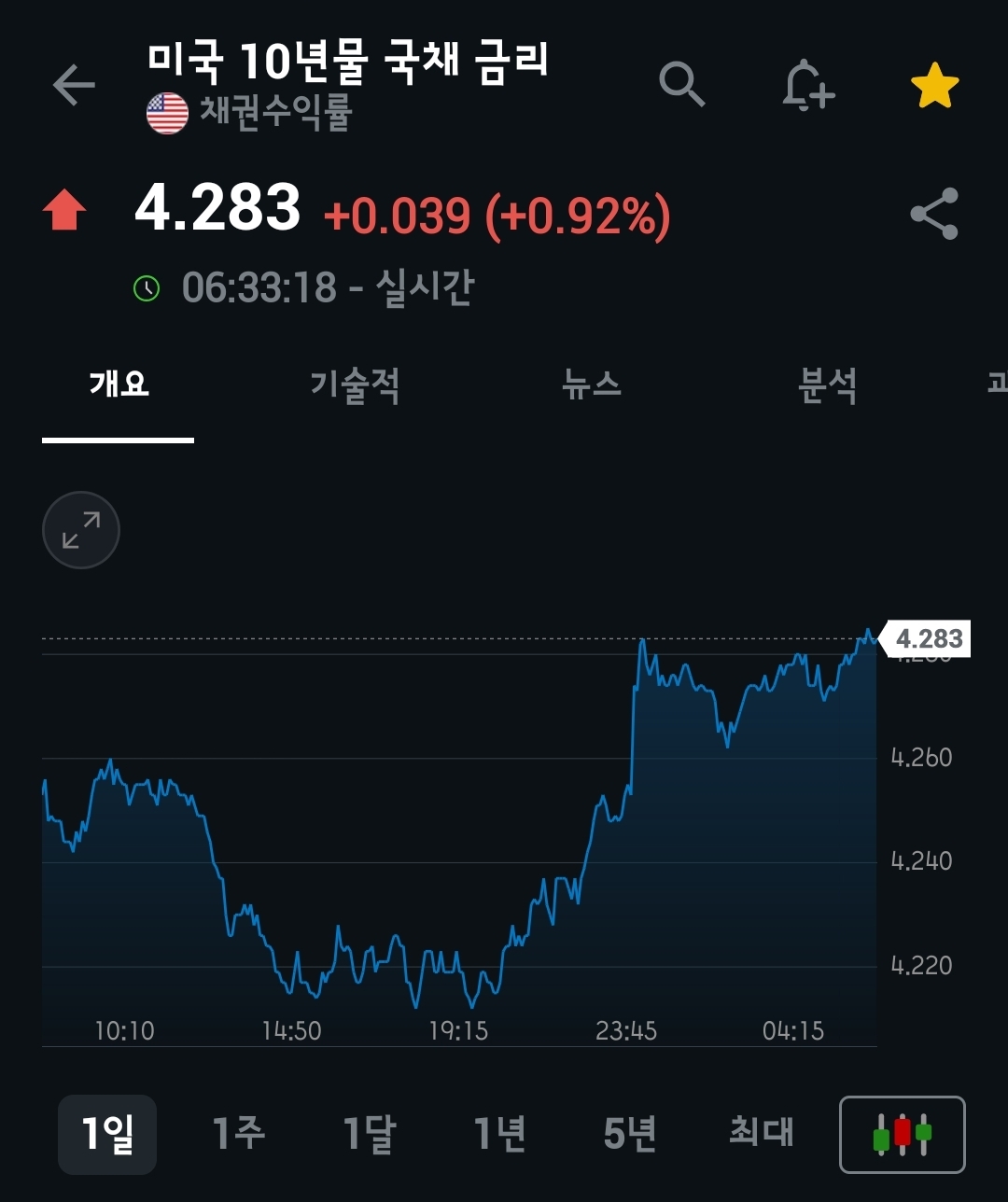Switch to candlestick chart view
The width and height of the screenshot is (1008, 1202).
(x=903, y=1134)
